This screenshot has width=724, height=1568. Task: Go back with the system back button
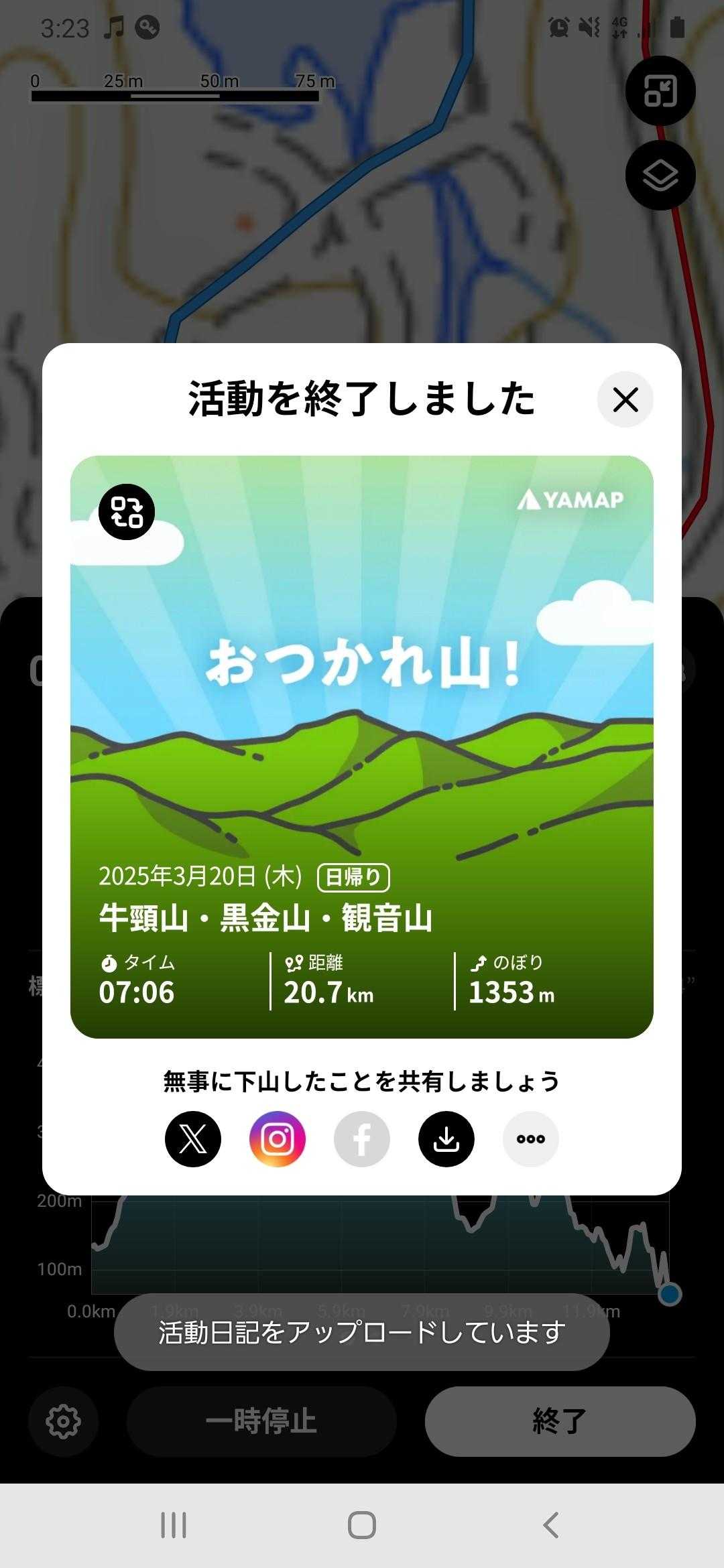point(551,1525)
